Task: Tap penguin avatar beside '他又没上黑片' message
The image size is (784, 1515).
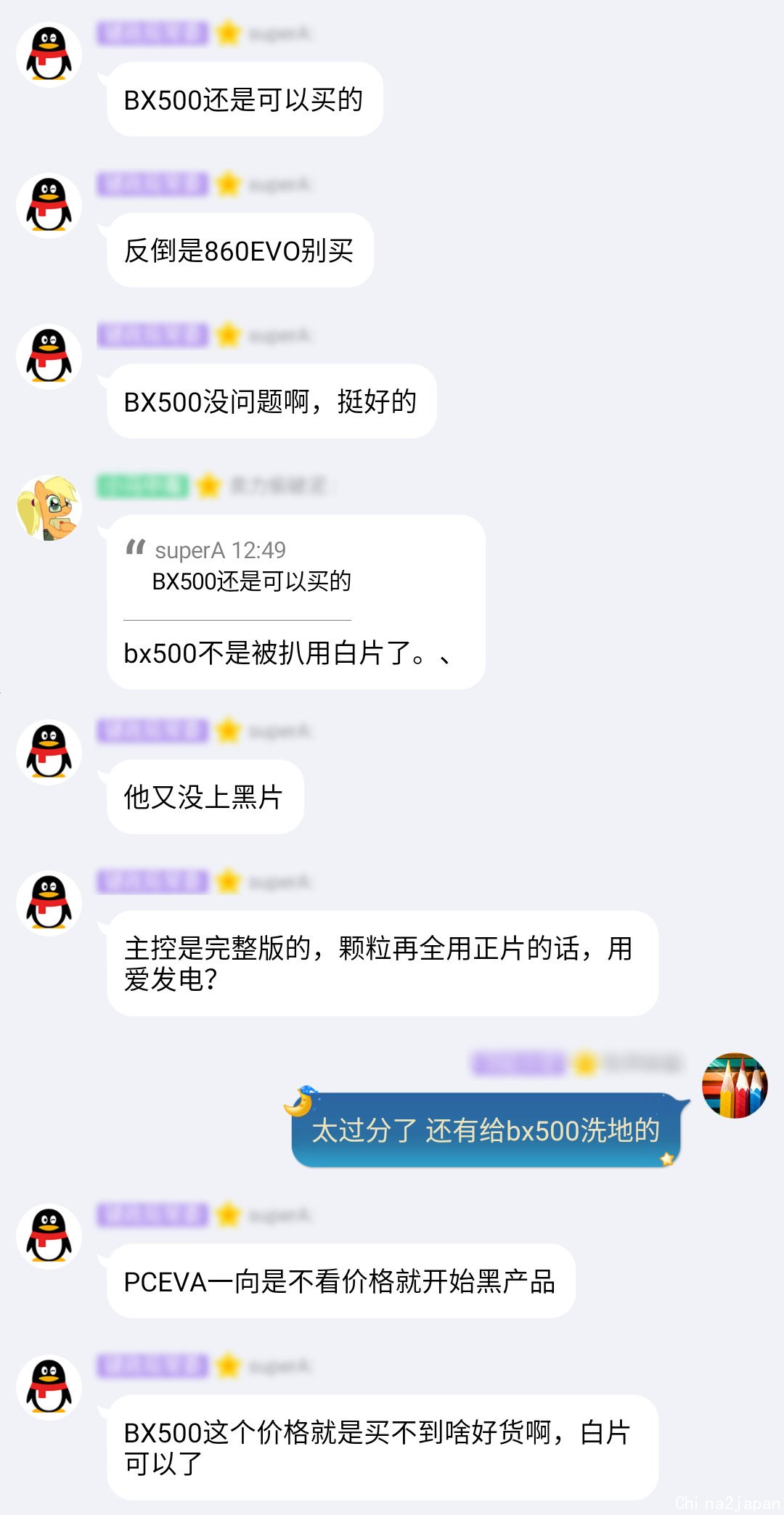Action: tap(49, 752)
